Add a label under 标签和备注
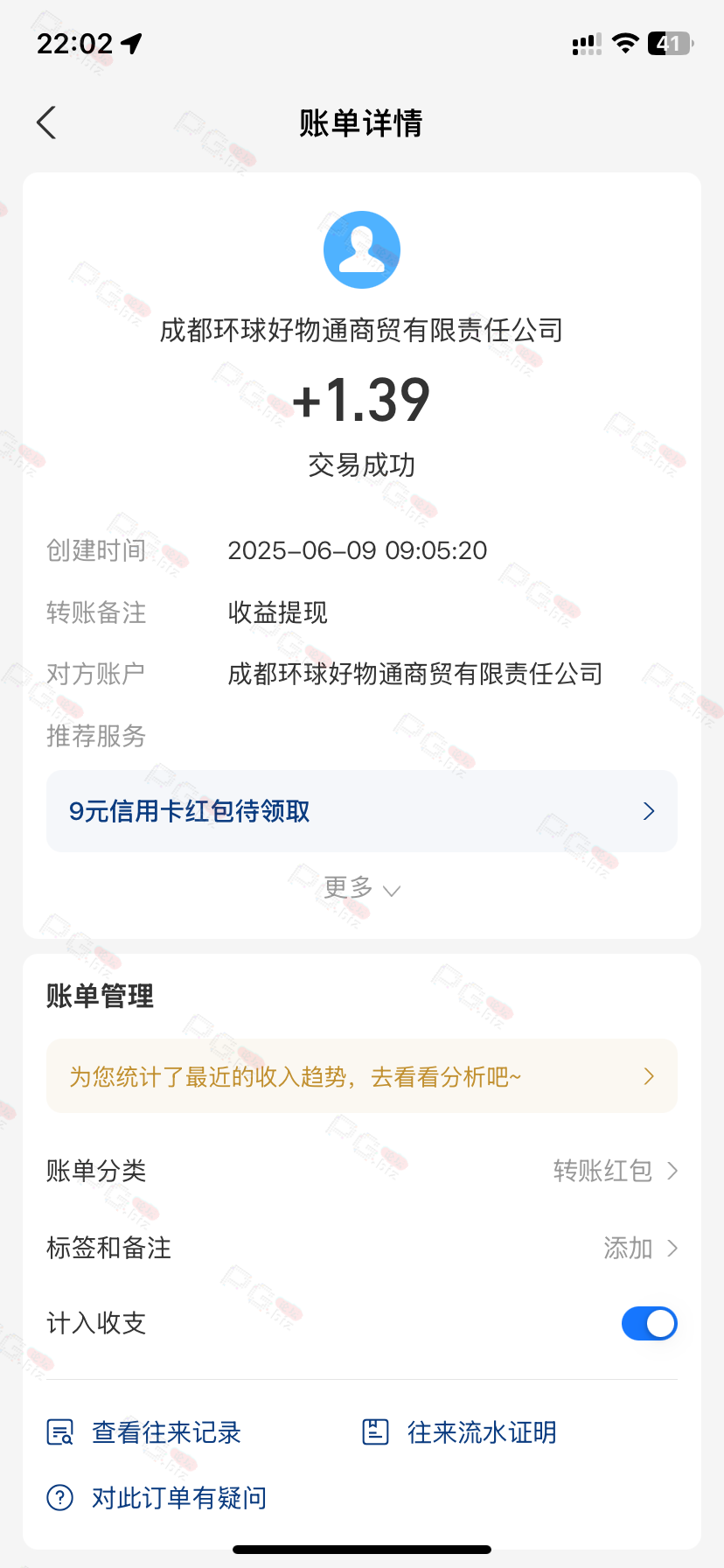 (362, 1248)
